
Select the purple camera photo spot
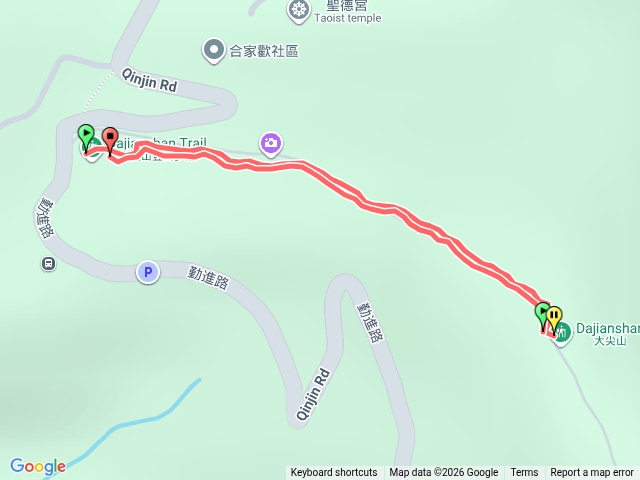[x=270, y=144]
